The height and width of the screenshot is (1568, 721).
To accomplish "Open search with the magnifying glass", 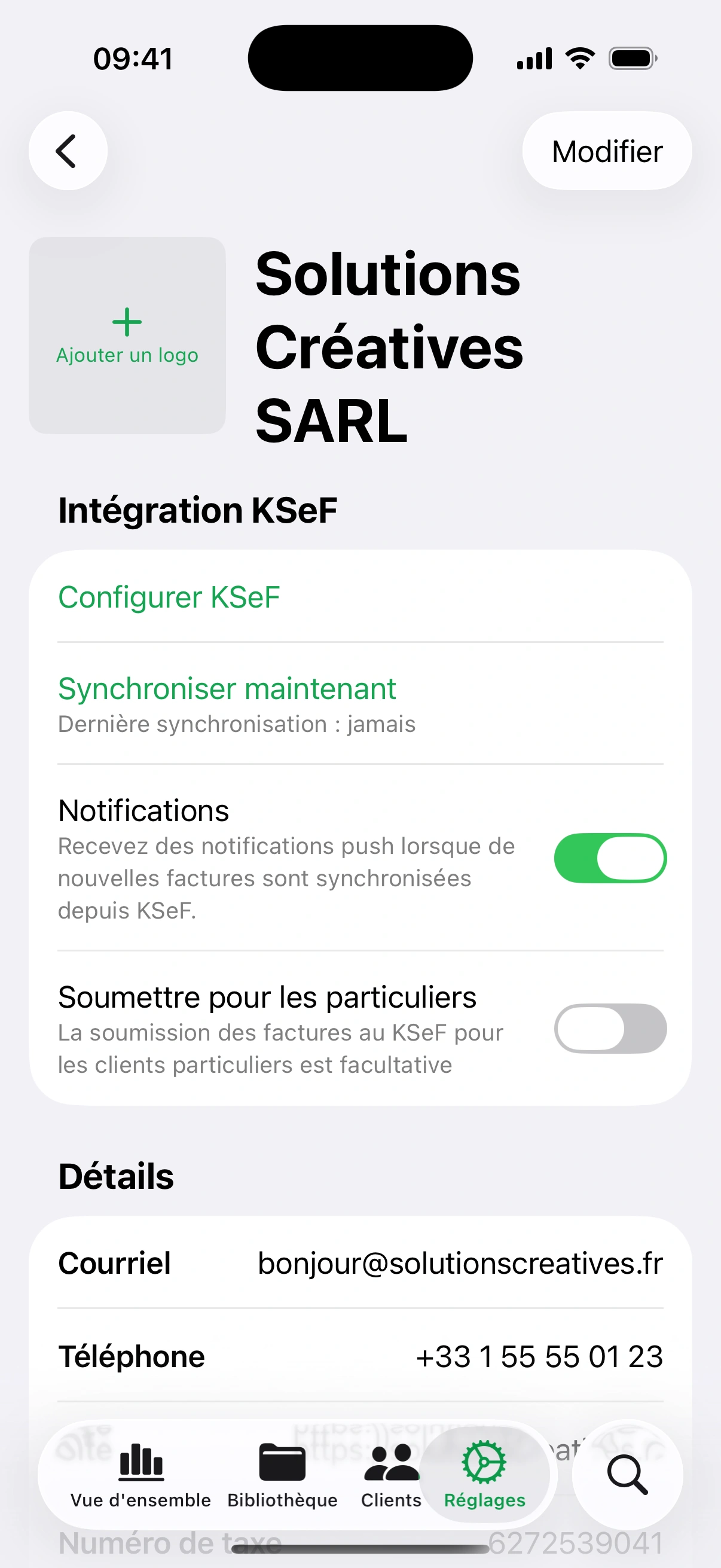I will (x=627, y=1475).
